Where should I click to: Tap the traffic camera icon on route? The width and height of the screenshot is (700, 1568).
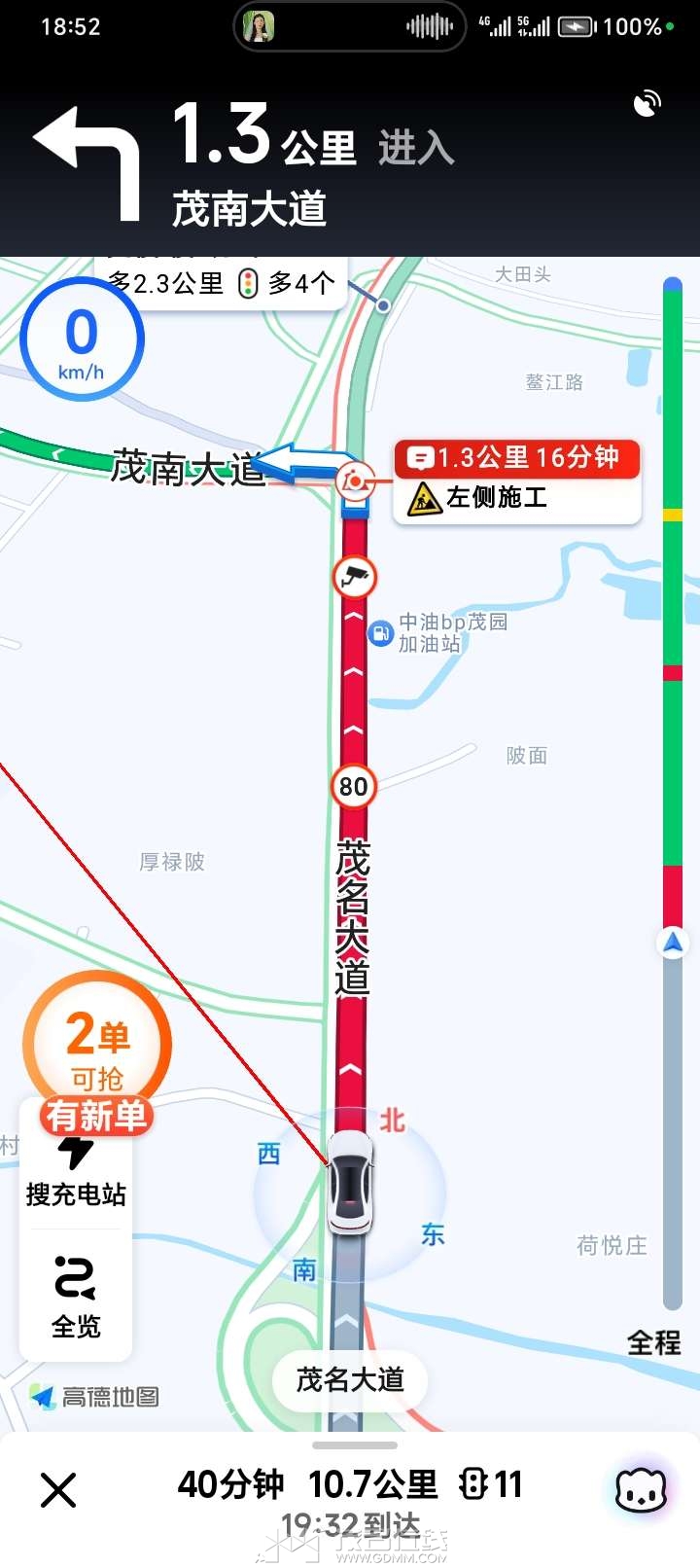pyautogui.click(x=355, y=577)
